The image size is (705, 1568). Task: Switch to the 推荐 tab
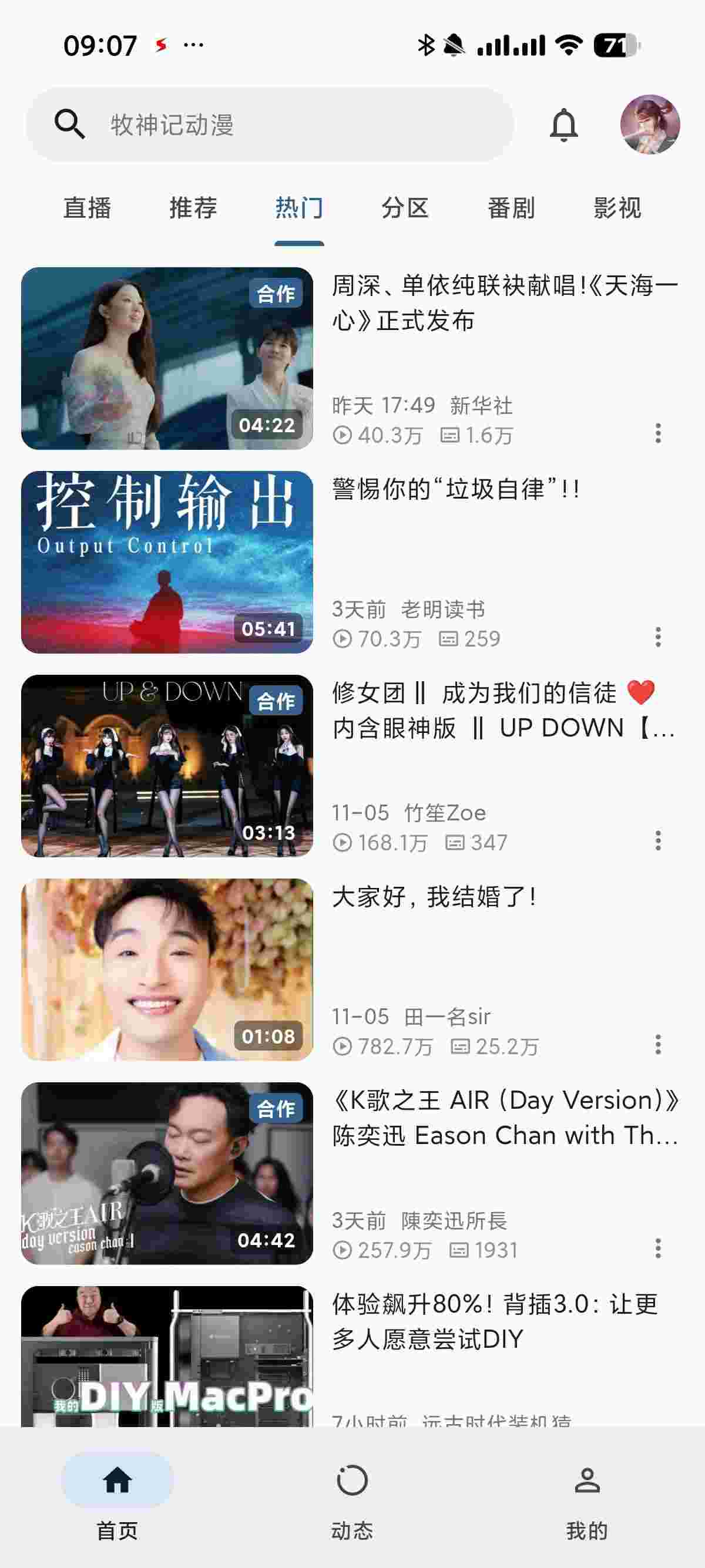click(193, 208)
